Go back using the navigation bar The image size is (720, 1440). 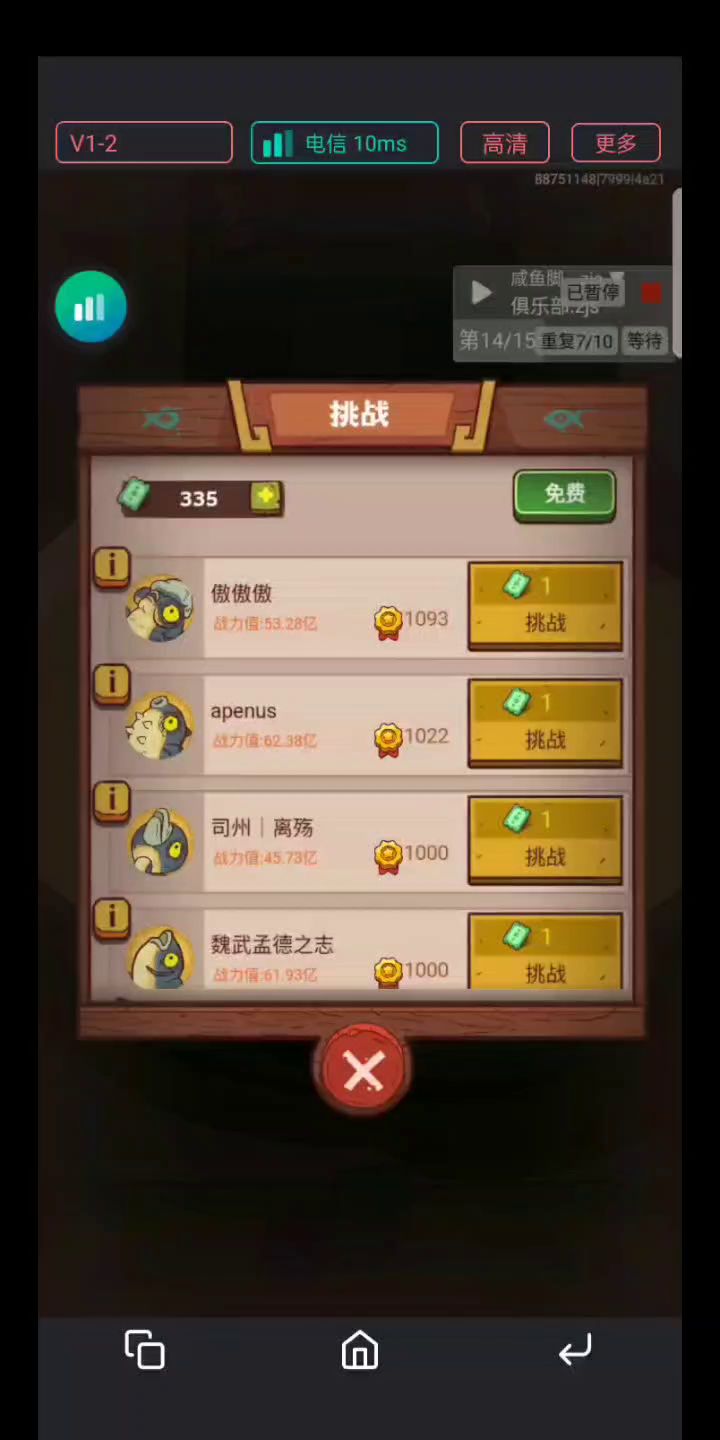click(575, 1350)
